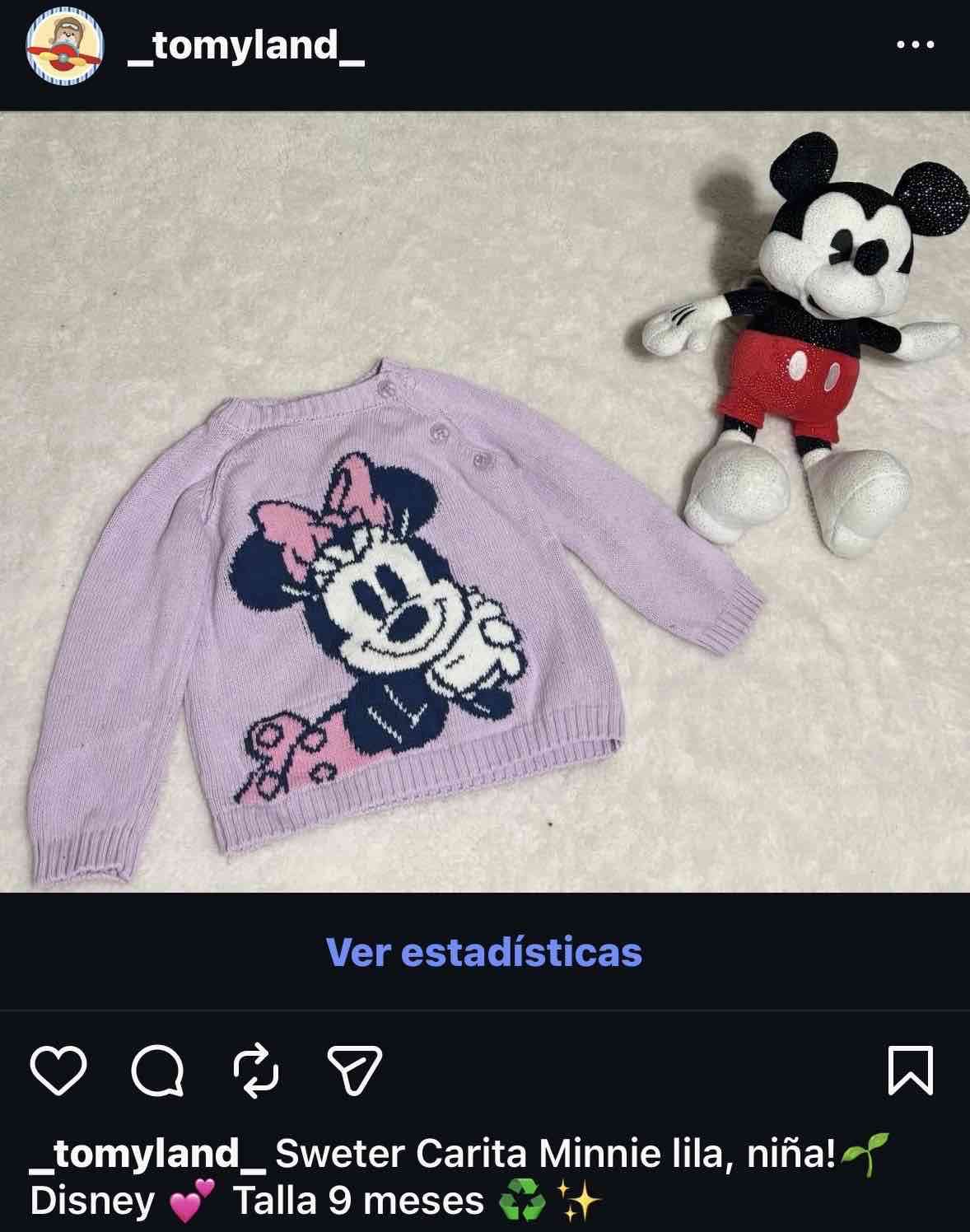Open insights by tapping Ver estadísticas

coord(484,954)
